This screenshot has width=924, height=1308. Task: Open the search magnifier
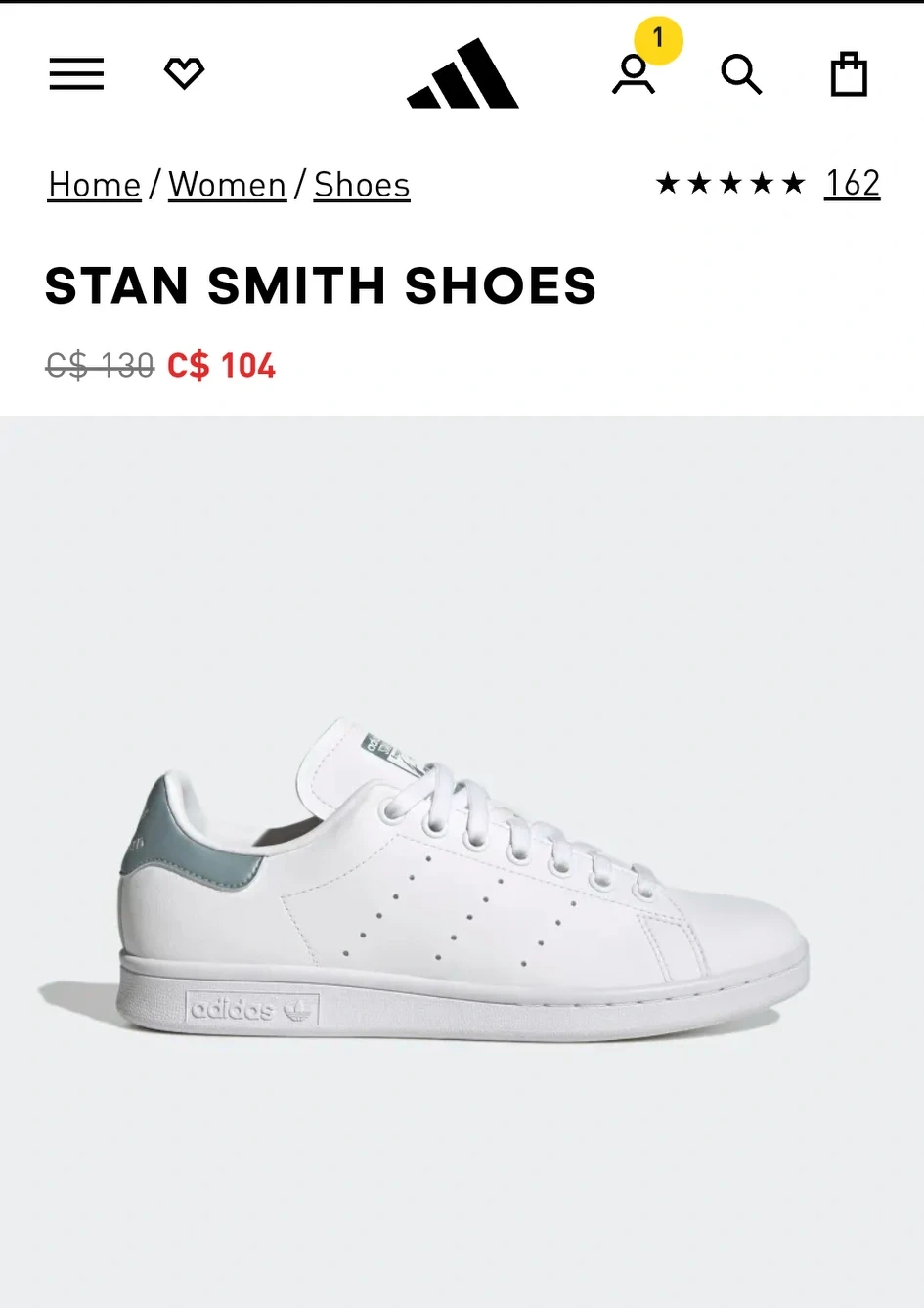pyautogui.click(x=740, y=74)
